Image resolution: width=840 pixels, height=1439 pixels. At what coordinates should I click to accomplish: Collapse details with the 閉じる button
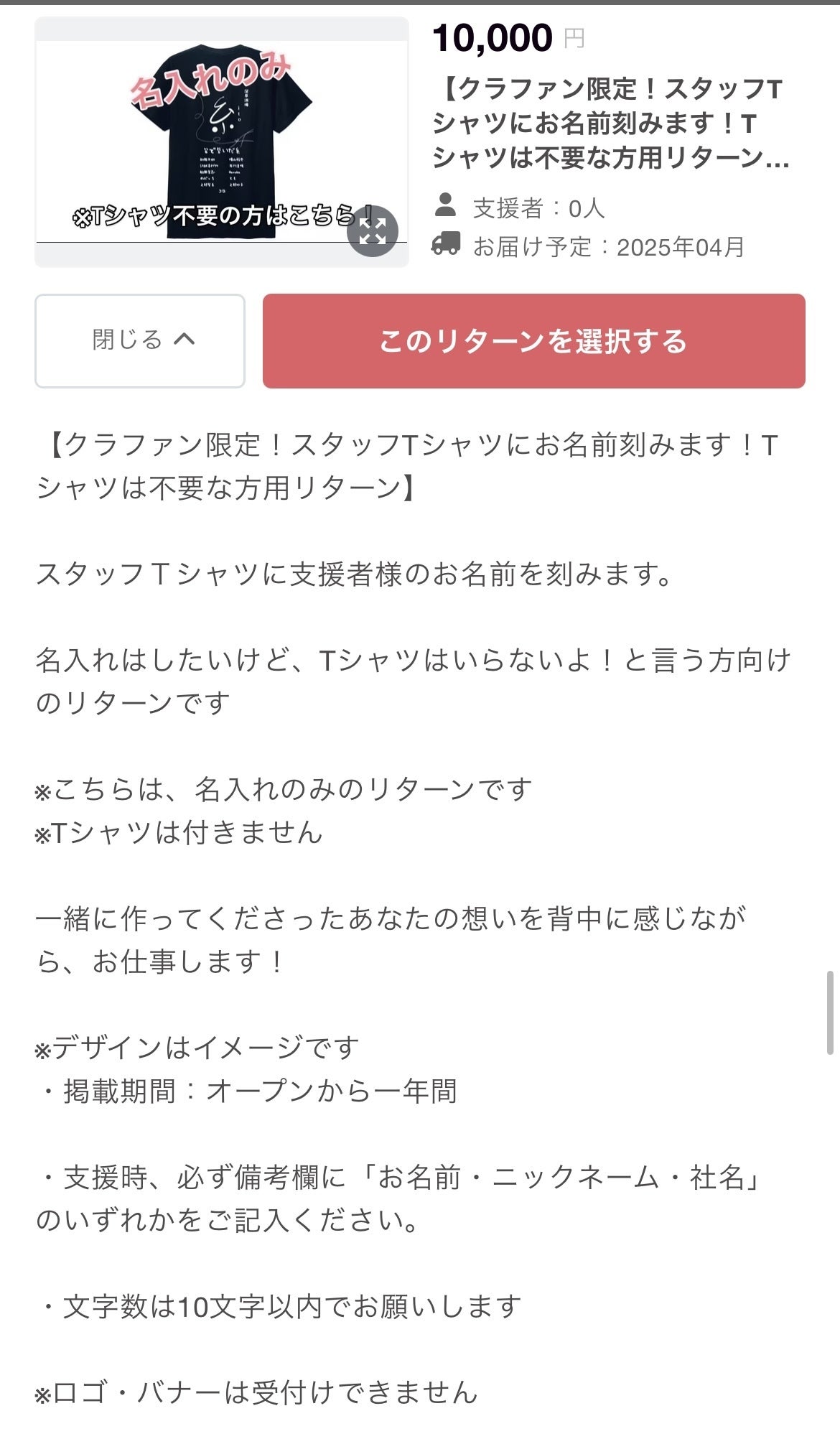(x=140, y=340)
